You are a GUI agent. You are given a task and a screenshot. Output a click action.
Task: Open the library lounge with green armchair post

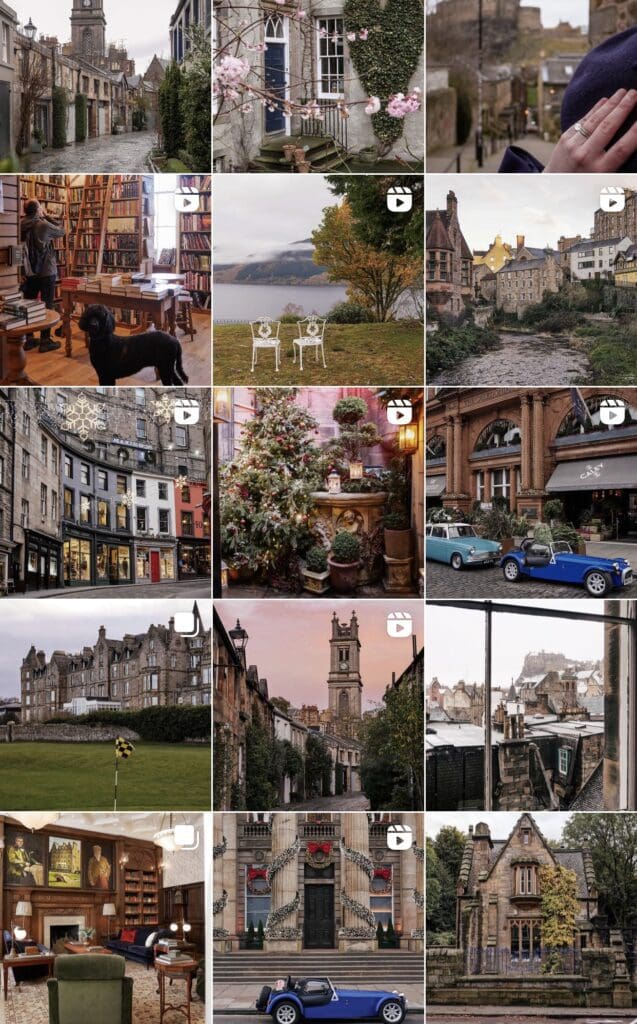pos(105,919)
